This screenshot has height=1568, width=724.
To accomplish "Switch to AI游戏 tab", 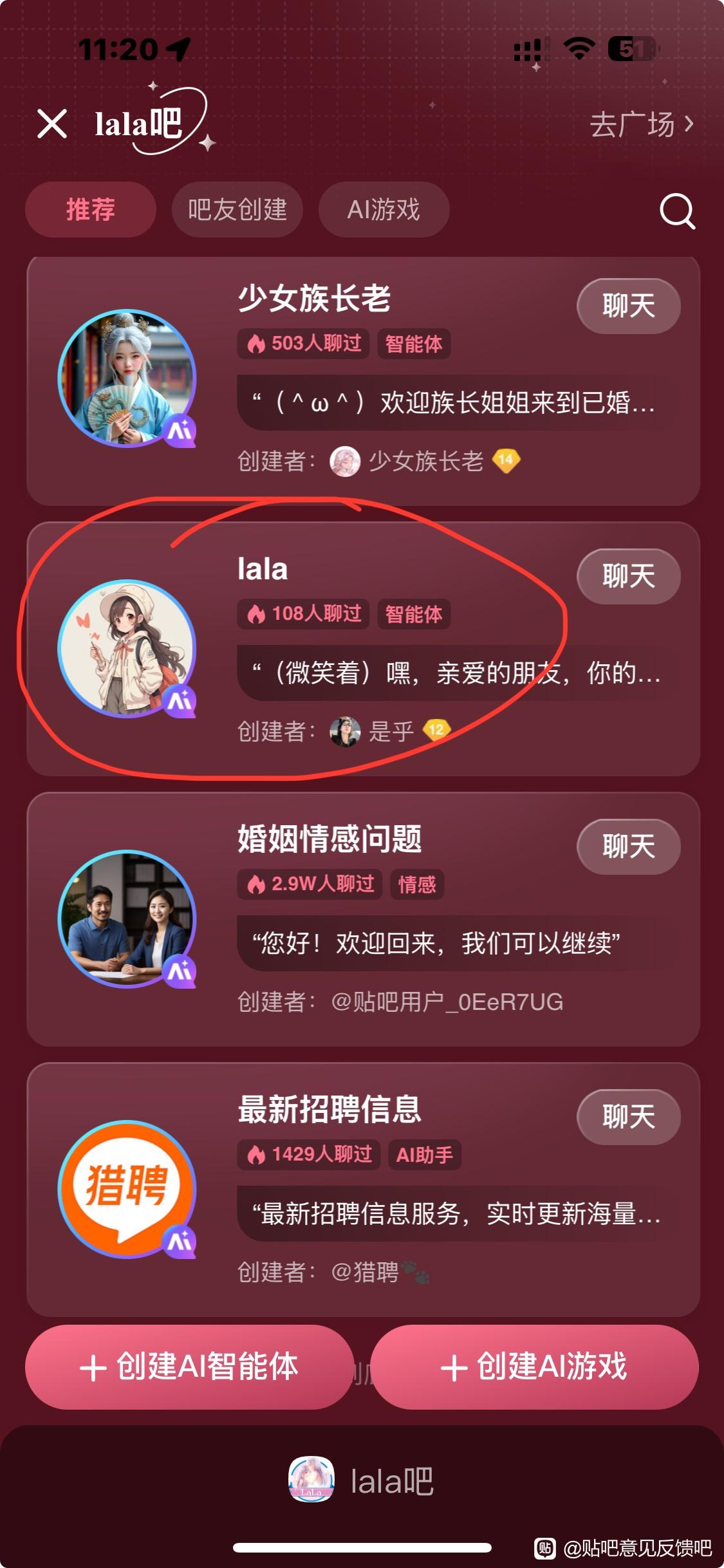I will 384,210.
